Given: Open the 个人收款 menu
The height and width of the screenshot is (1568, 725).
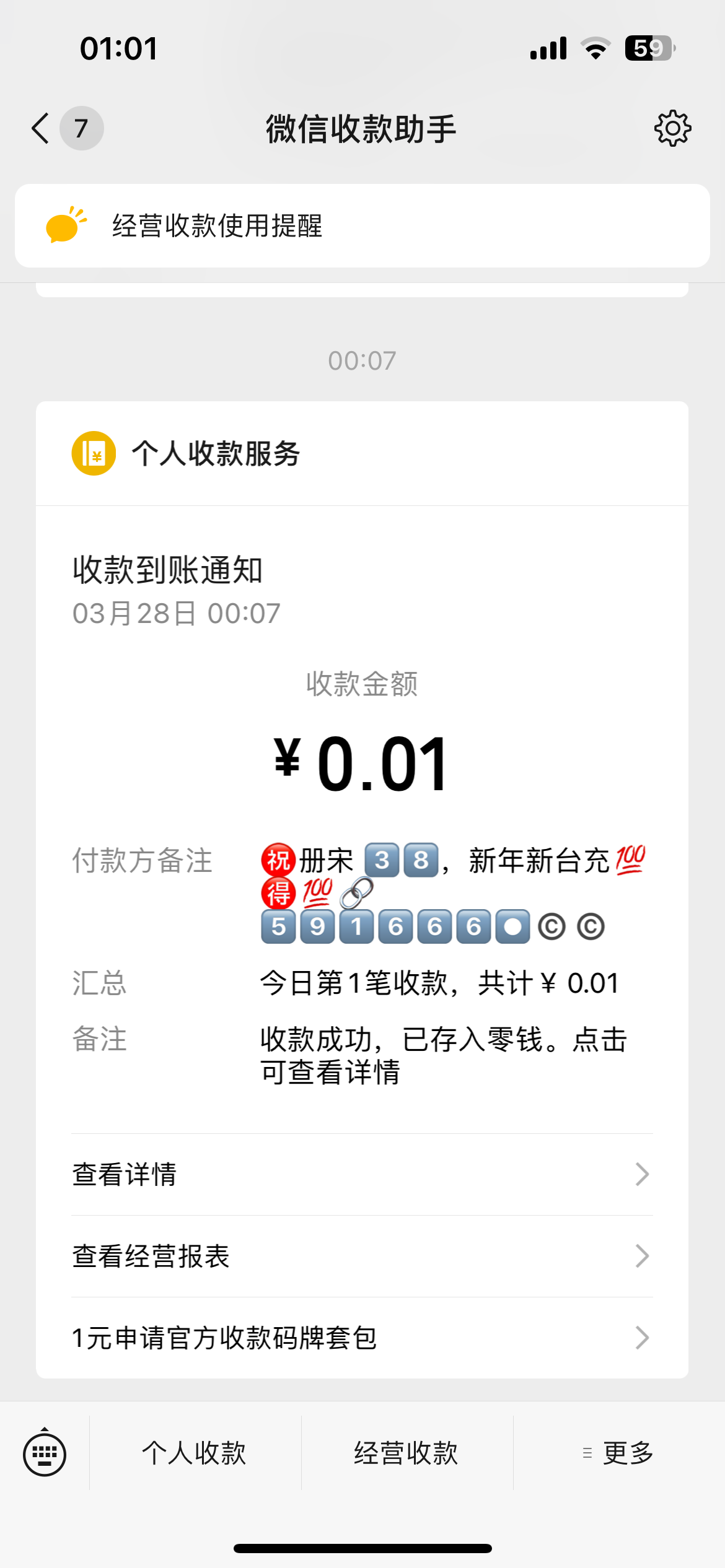Looking at the screenshot, I should [195, 1453].
